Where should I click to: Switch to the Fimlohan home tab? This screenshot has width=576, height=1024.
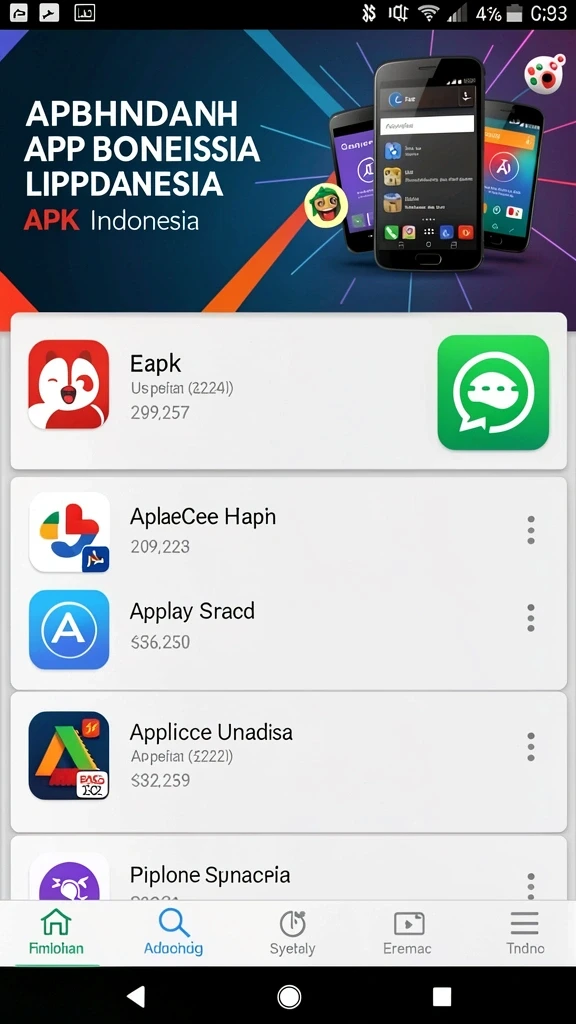[56, 933]
